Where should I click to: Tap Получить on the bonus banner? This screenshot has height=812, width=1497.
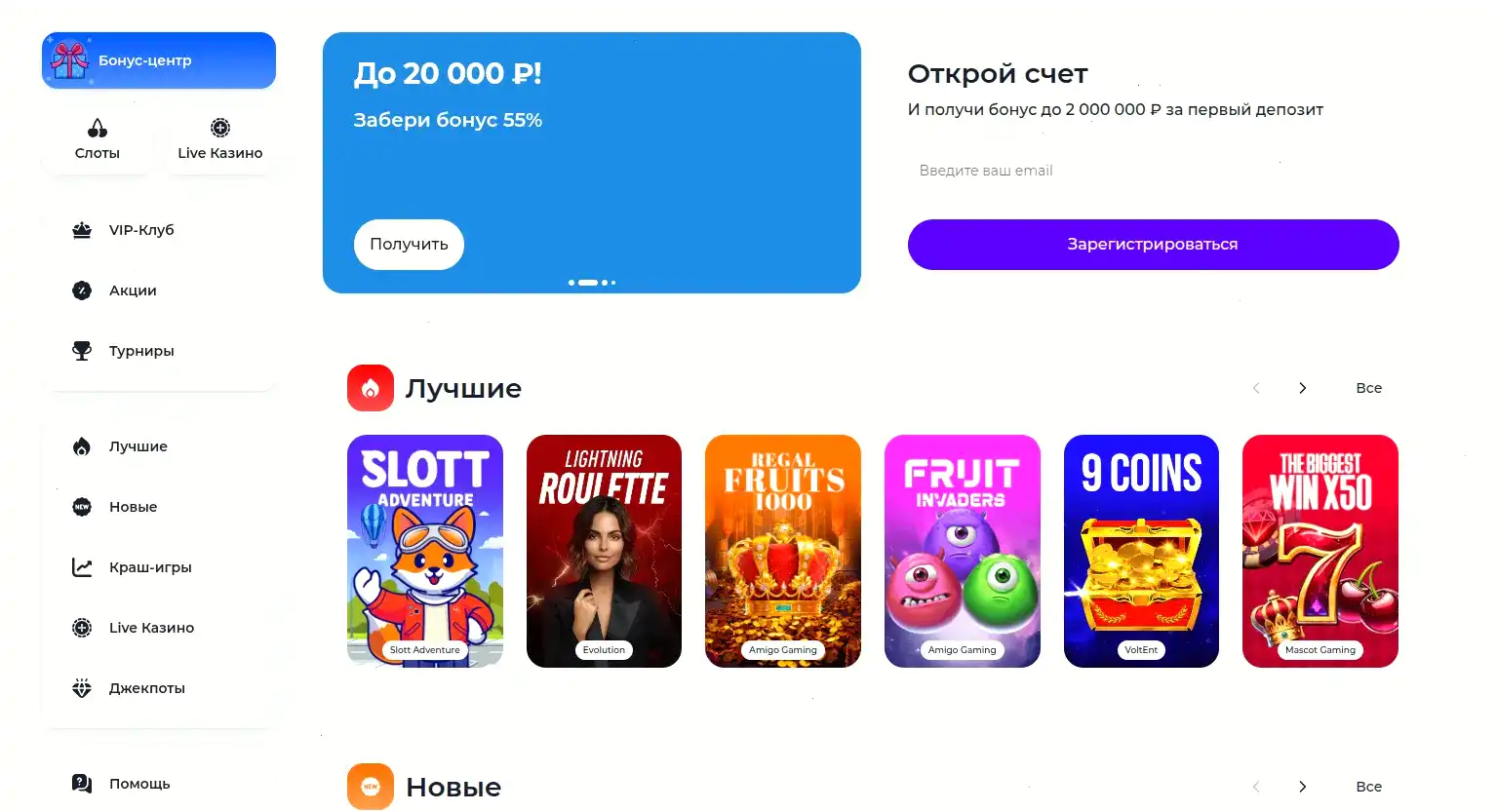point(409,245)
